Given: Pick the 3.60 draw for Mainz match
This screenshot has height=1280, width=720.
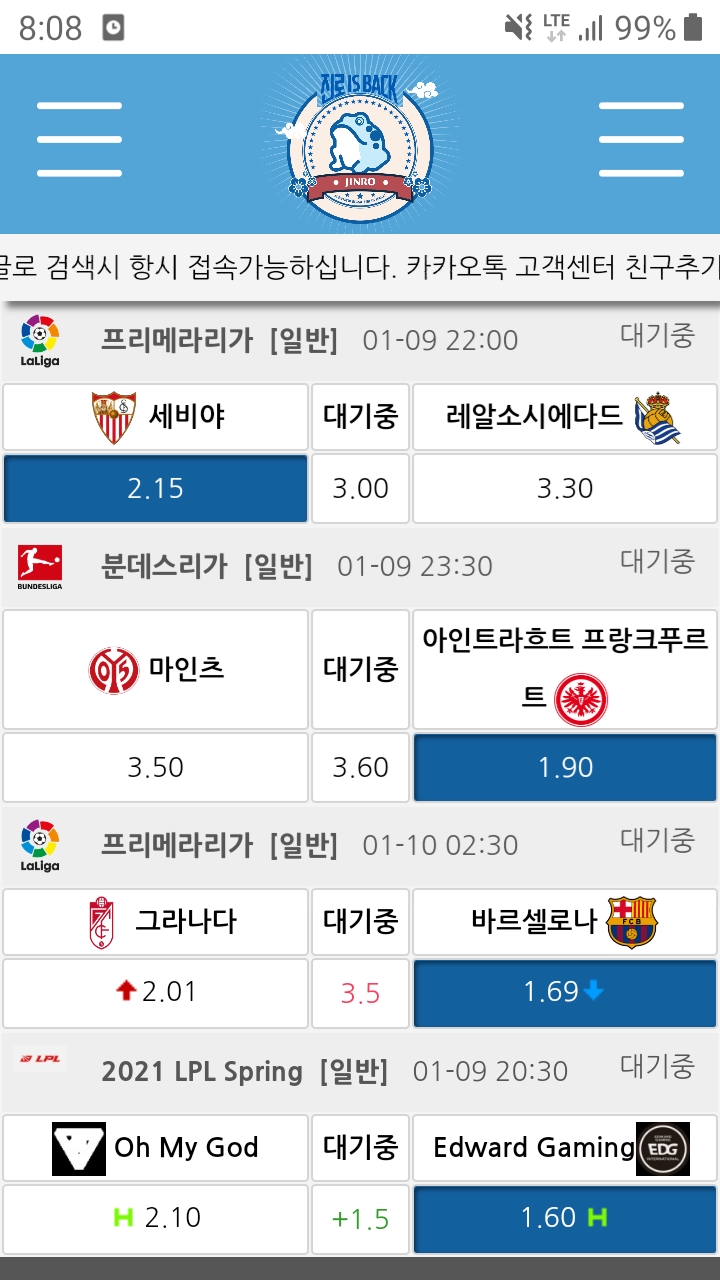Looking at the screenshot, I should click(360, 768).
